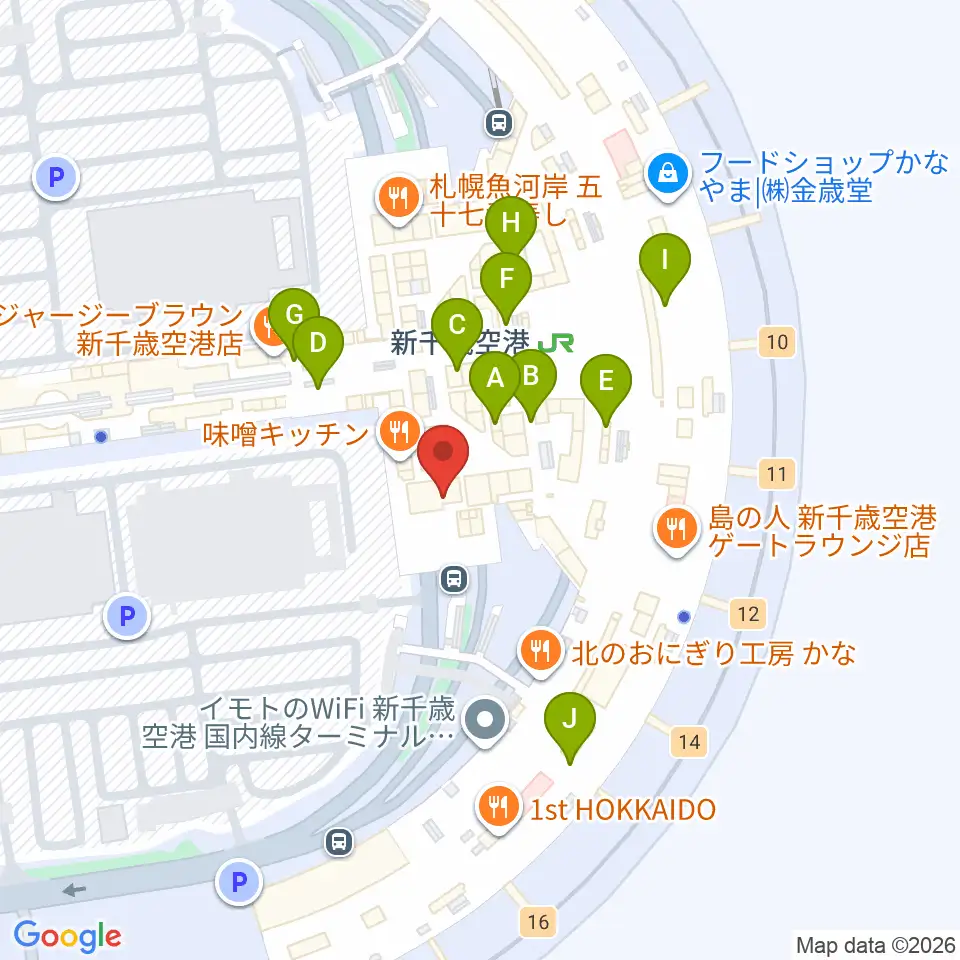Viewport: 960px width, 960px height.
Task: Open the 島の人 新千歳空港 restaurant pin
Action: (x=677, y=531)
